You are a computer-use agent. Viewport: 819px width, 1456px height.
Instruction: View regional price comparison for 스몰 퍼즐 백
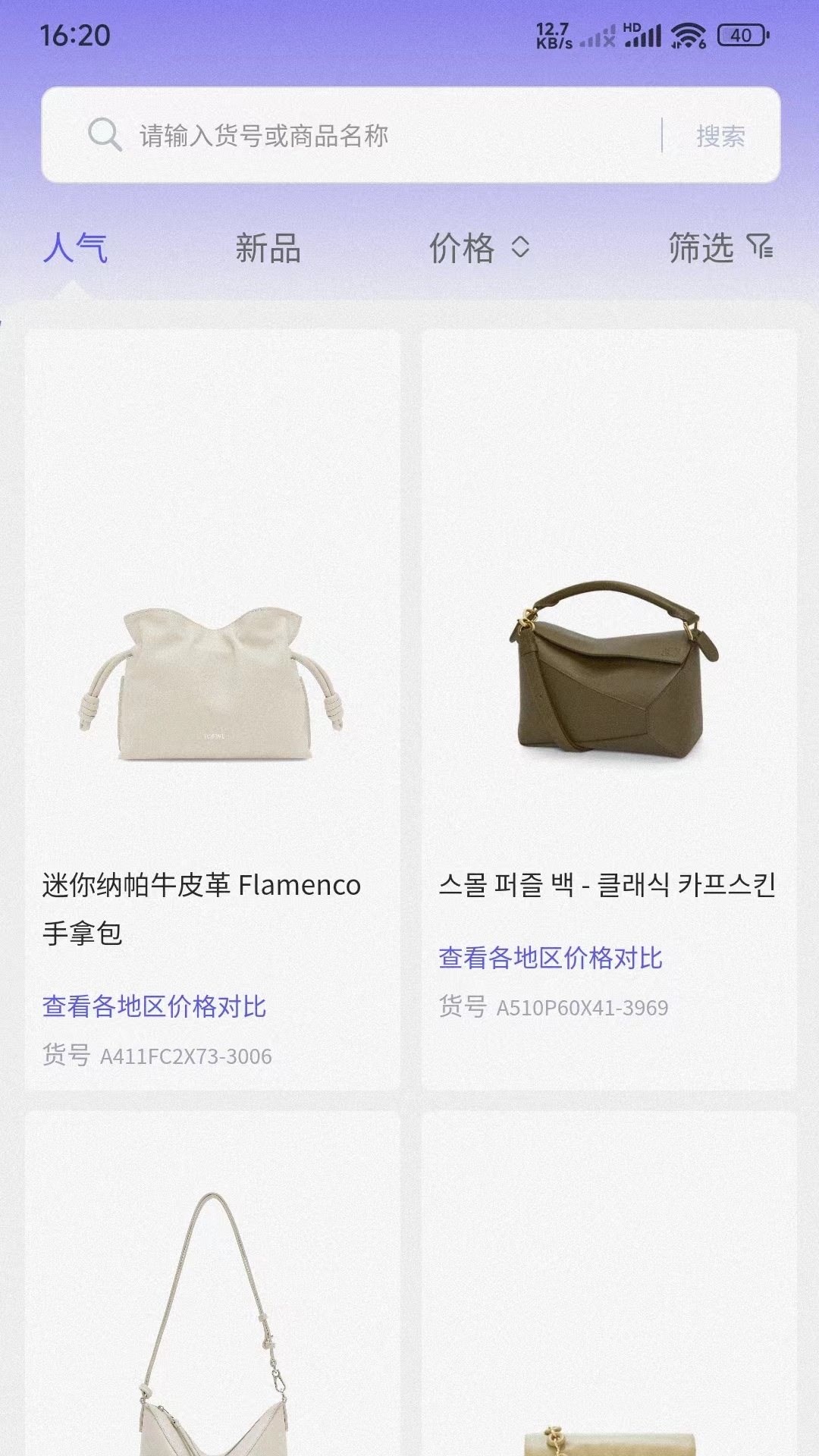550,958
